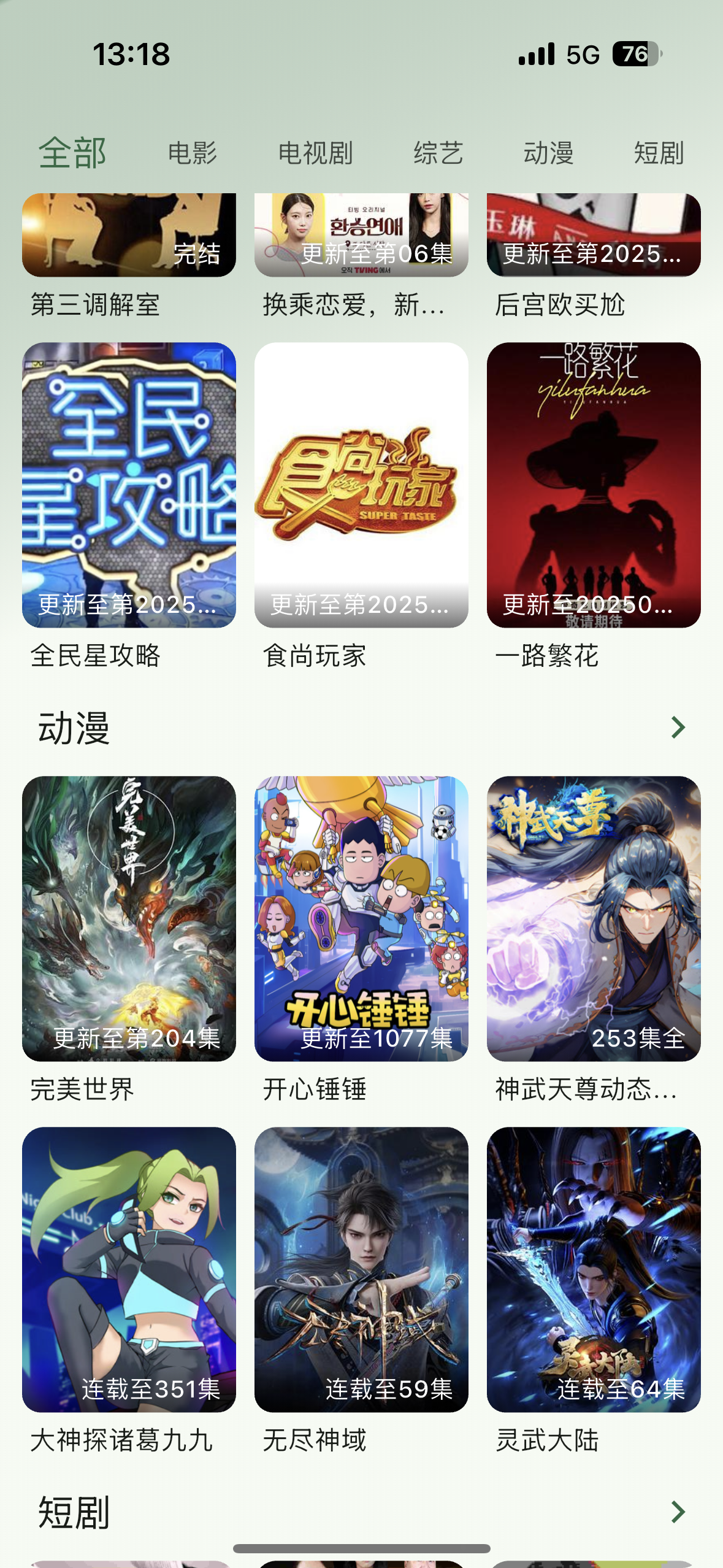Expand the 动漫 section arrow
This screenshot has width=723, height=1568.
[x=678, y=728]
